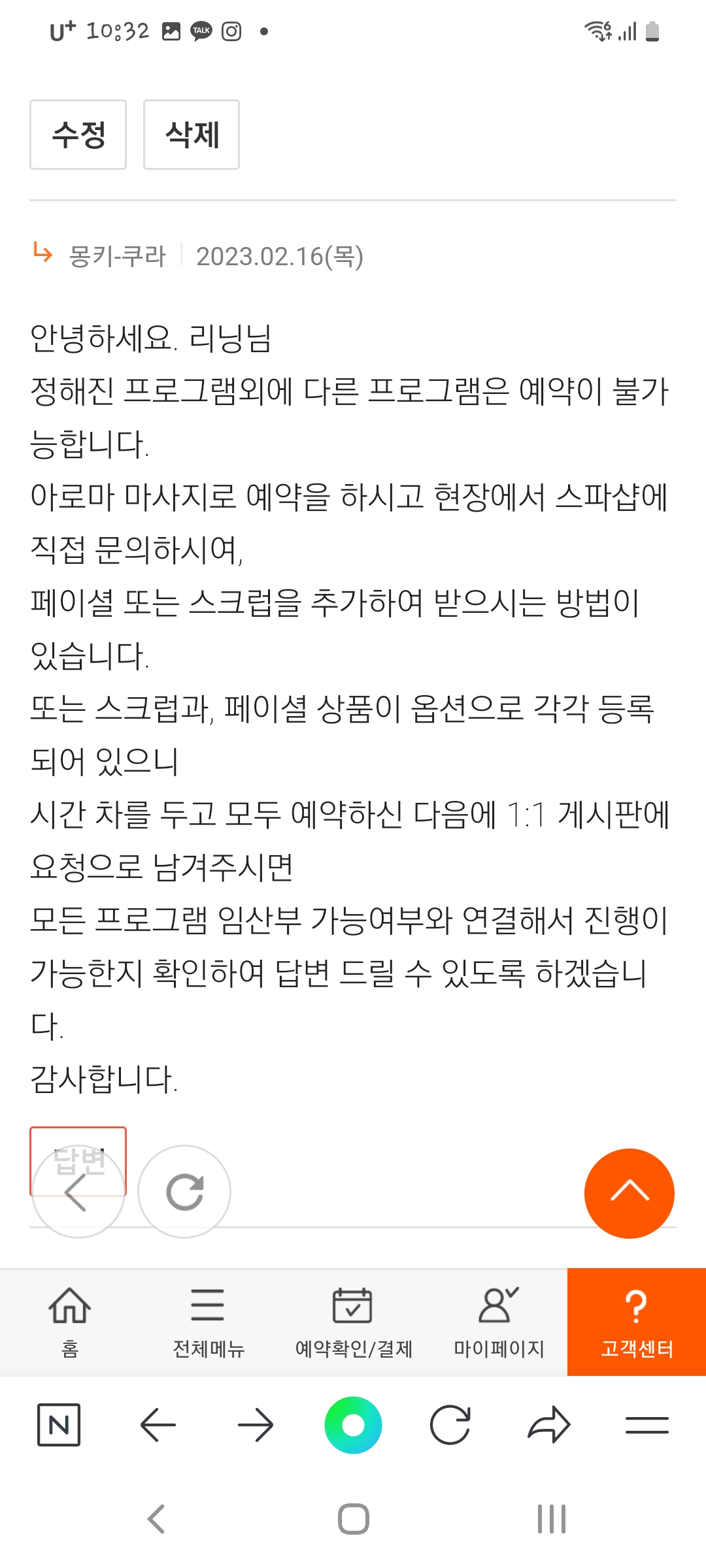Screen dimensions: 706x1568
Task: Open 예약확인/결제 tab
Action: tap(354, 1322)
